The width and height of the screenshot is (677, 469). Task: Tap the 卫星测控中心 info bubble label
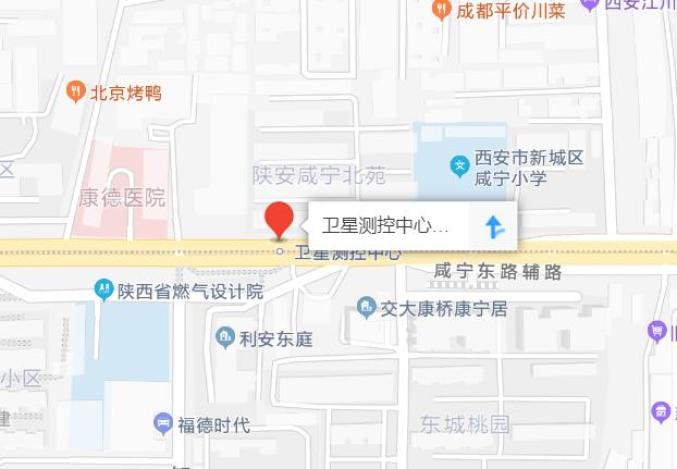coord(385,226)
